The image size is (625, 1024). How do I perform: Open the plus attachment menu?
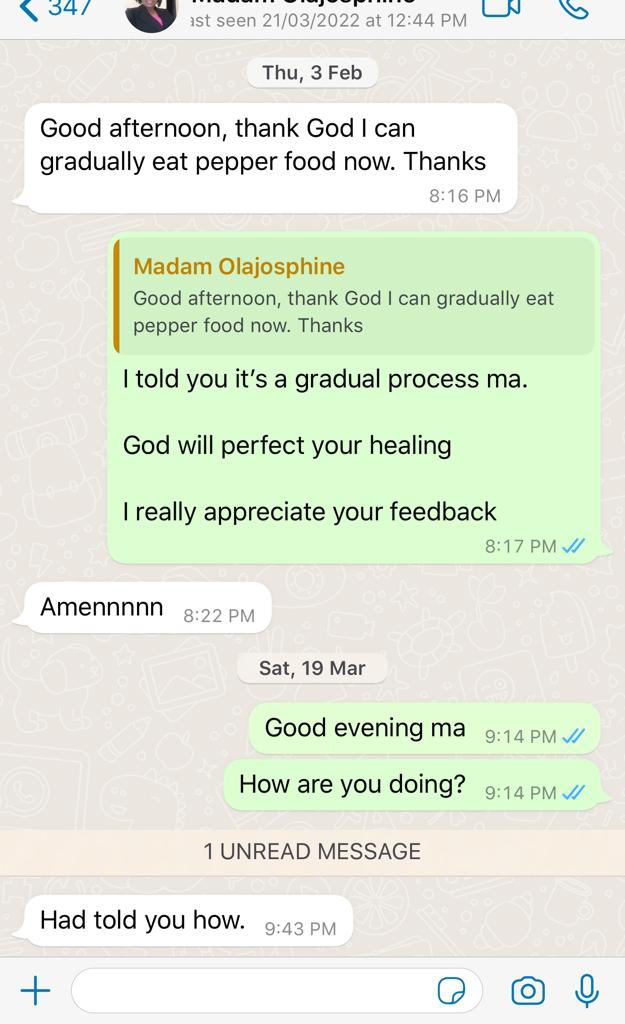click(x=35, y=991)
